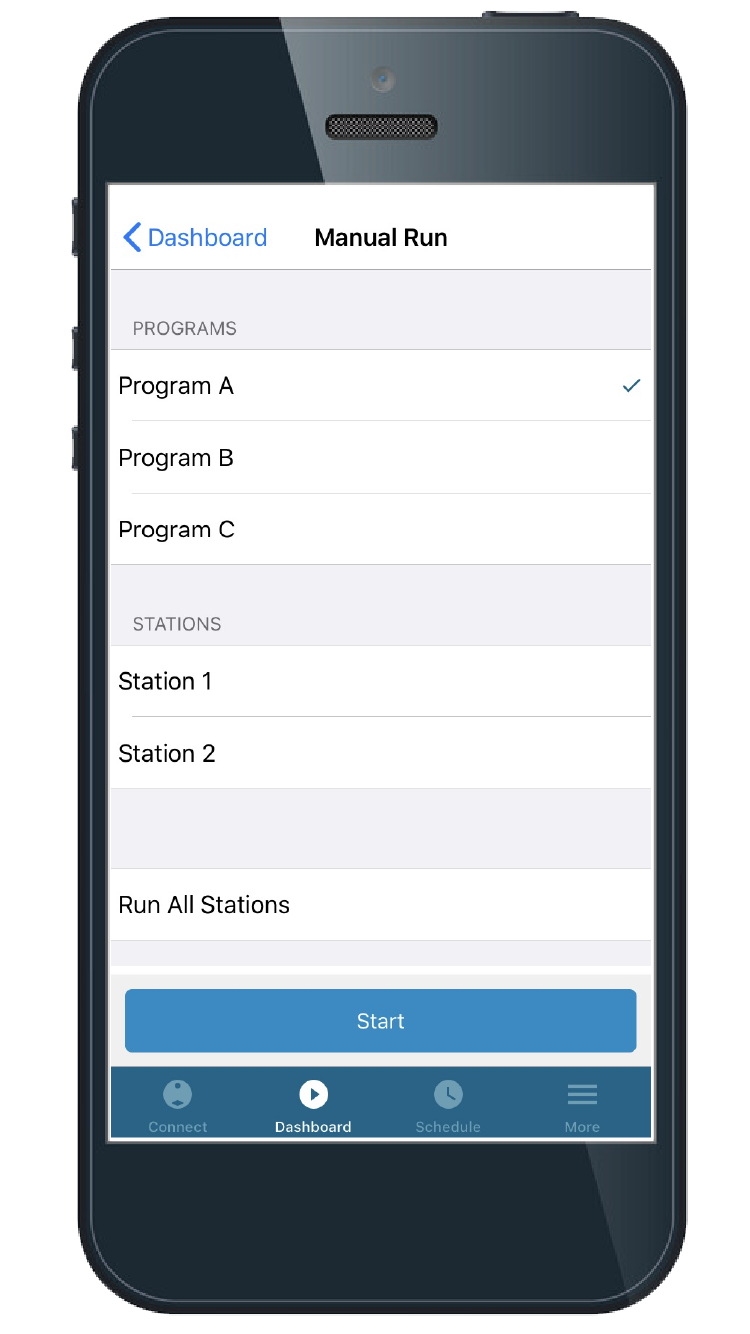The image size is (750, 1334).
Task: Choose Station 2
Action: click(x=380, y=753)
